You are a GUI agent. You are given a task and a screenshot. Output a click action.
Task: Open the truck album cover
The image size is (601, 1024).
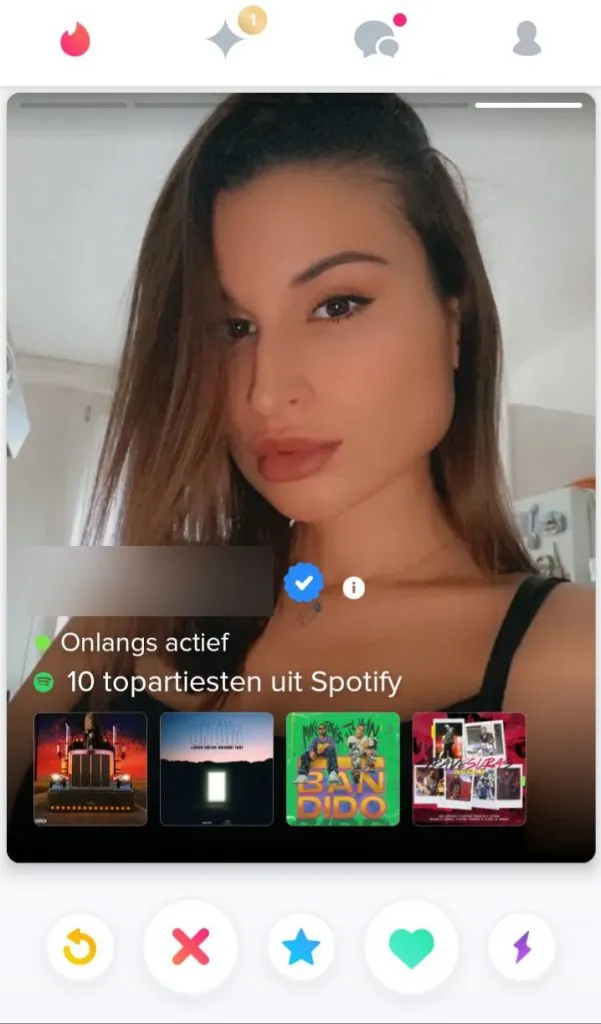click(90, 768)
